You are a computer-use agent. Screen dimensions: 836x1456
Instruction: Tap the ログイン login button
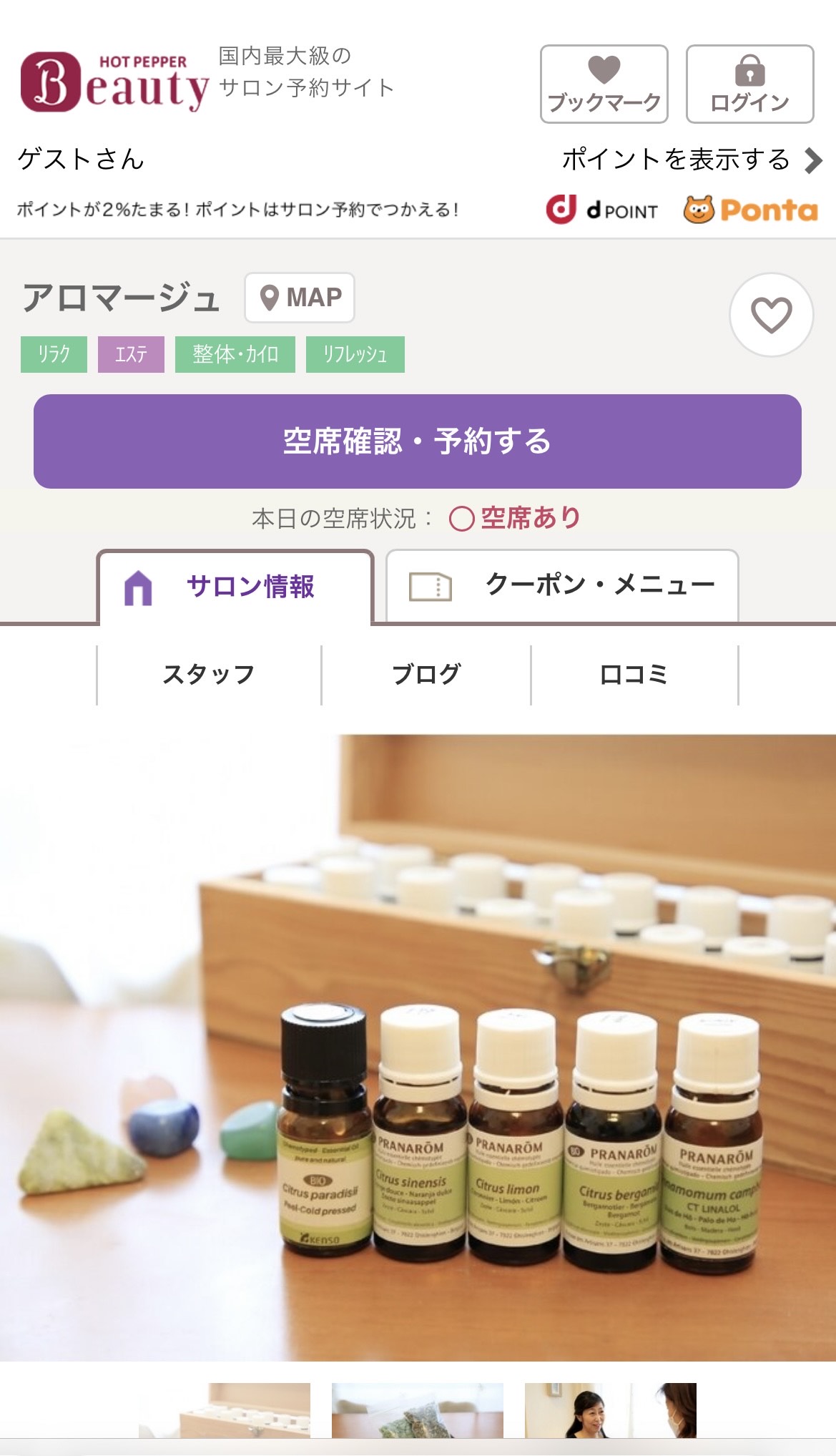click(749, 84)
